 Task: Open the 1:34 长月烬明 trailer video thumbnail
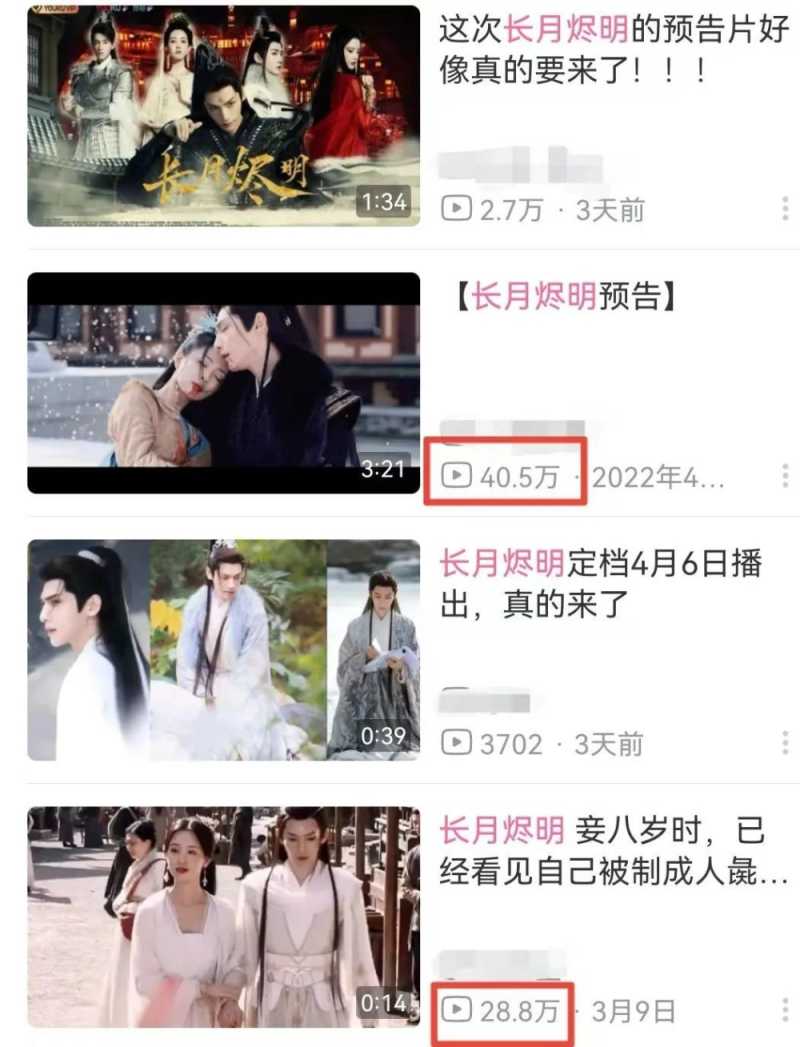223,116
